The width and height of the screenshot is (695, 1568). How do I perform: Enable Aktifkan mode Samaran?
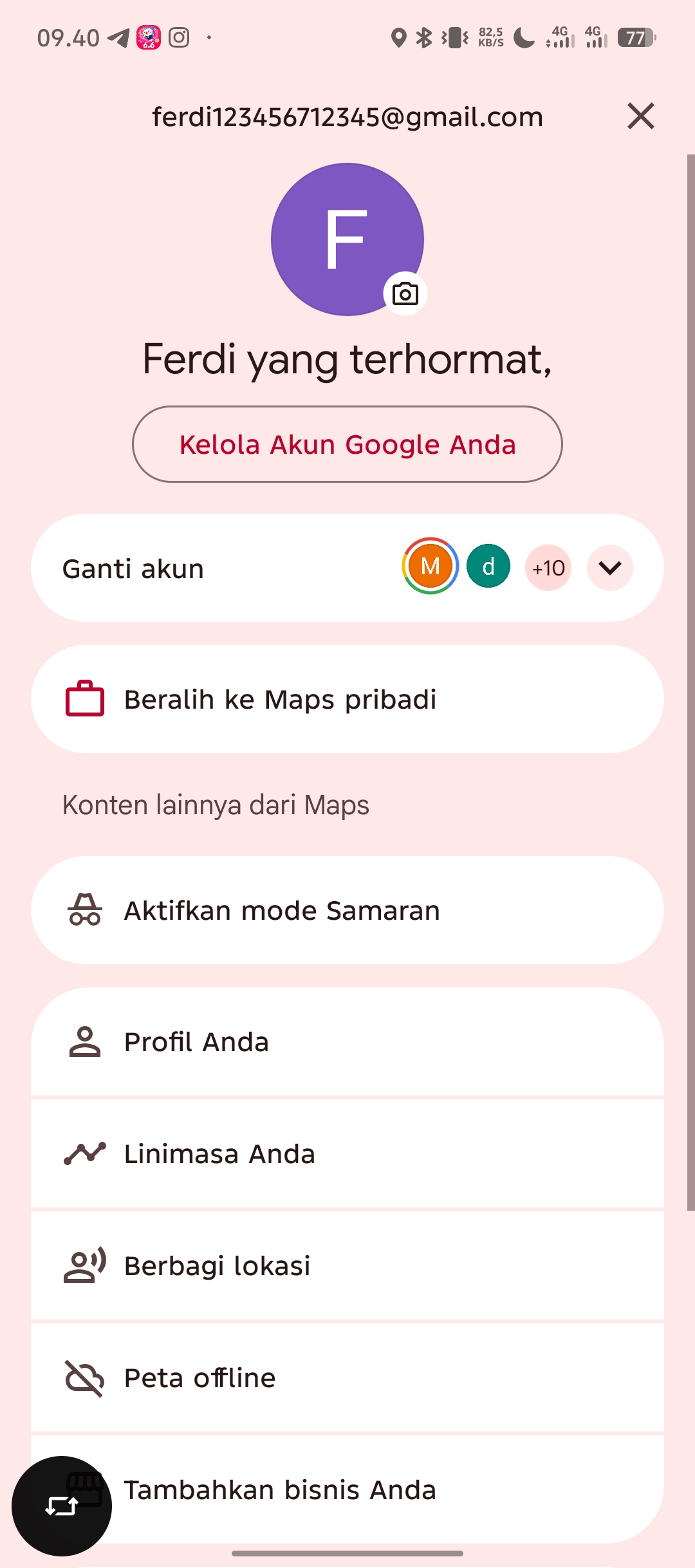347,910
